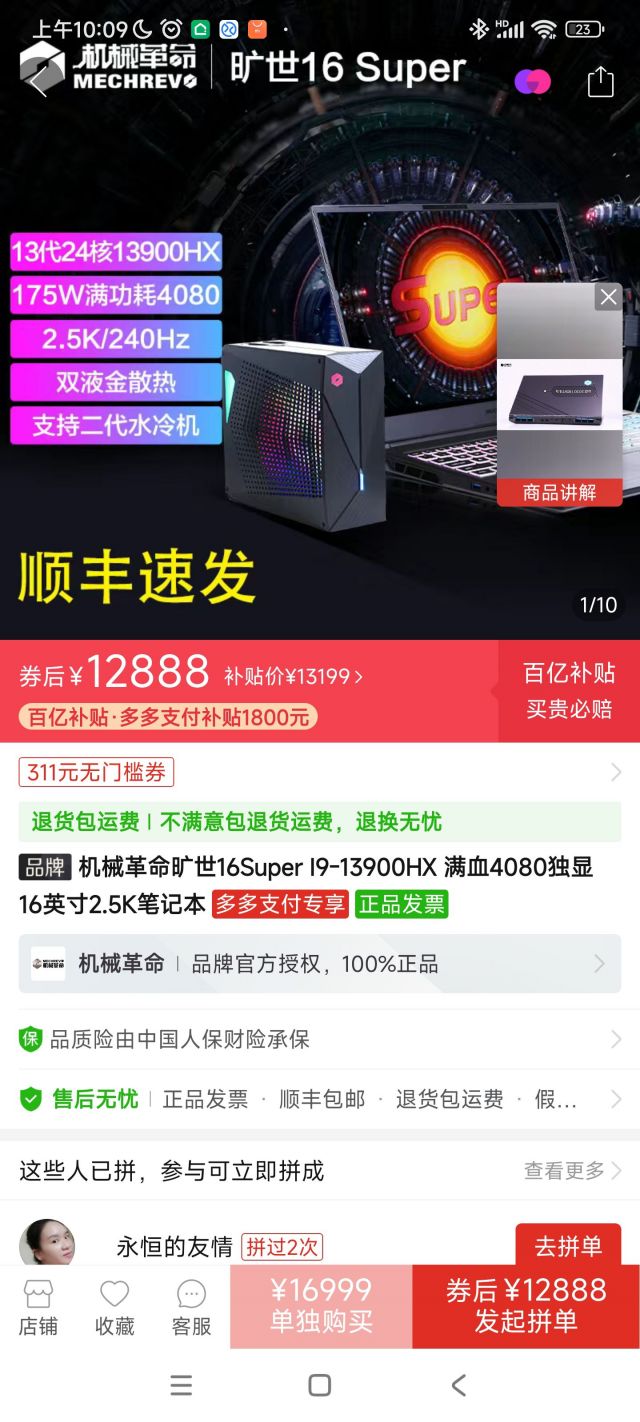Viewport: 640px width, 1422px height.
Task: Open the 百亿补贴 买贵必赔 banner
Action: pyautogui.click(x=569, y=691)
